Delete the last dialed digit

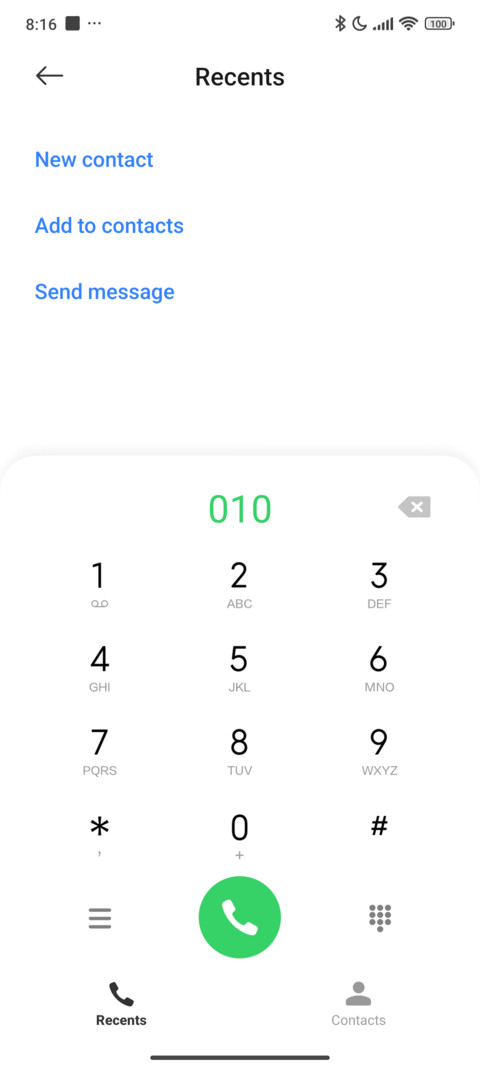(x=414, y=507)
